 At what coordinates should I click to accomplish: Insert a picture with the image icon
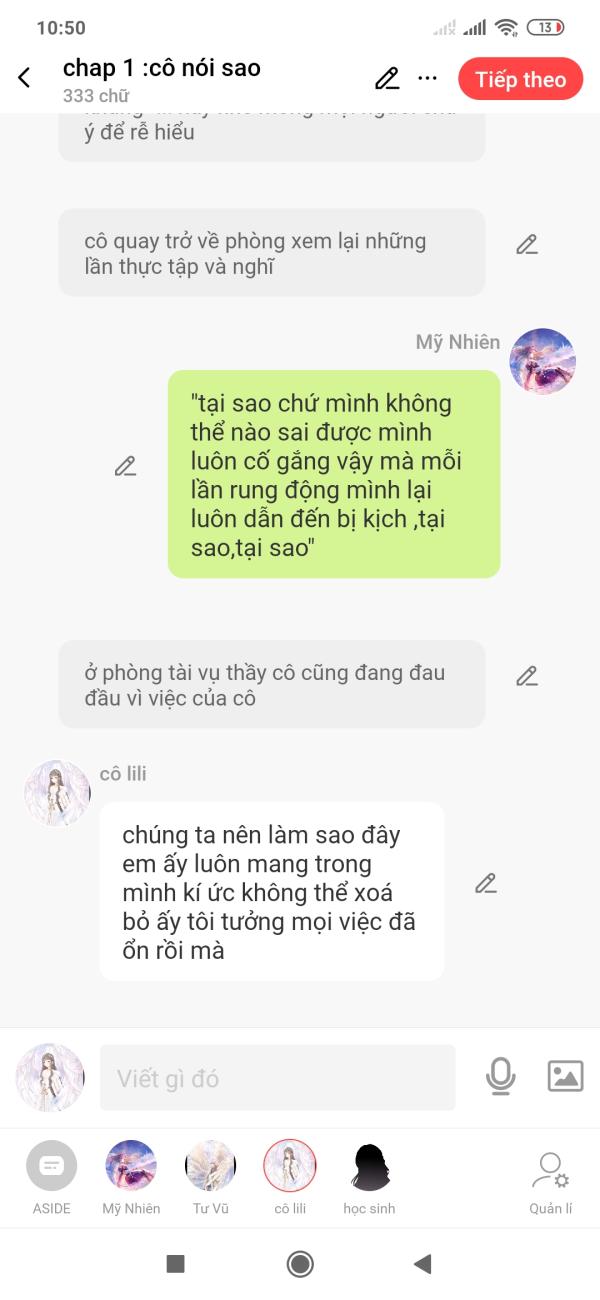point(565,1076)
